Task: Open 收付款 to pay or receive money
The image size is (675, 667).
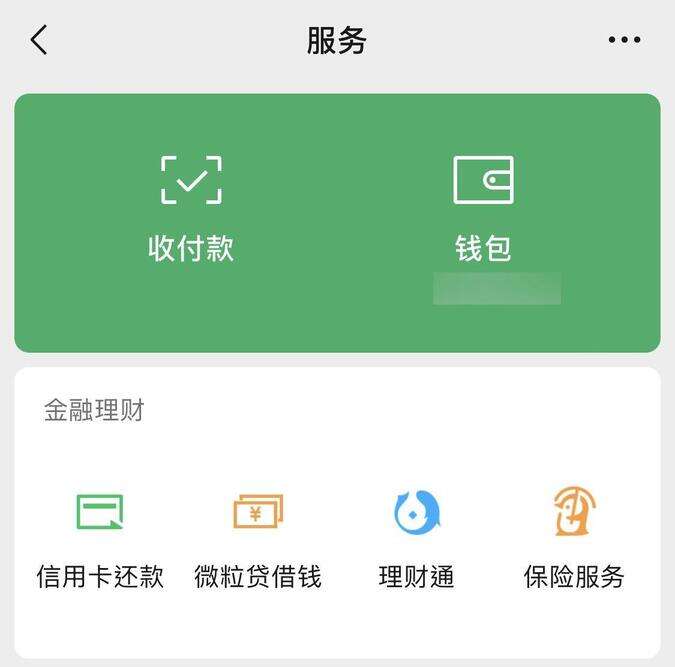Action: [x=191, y=208]
